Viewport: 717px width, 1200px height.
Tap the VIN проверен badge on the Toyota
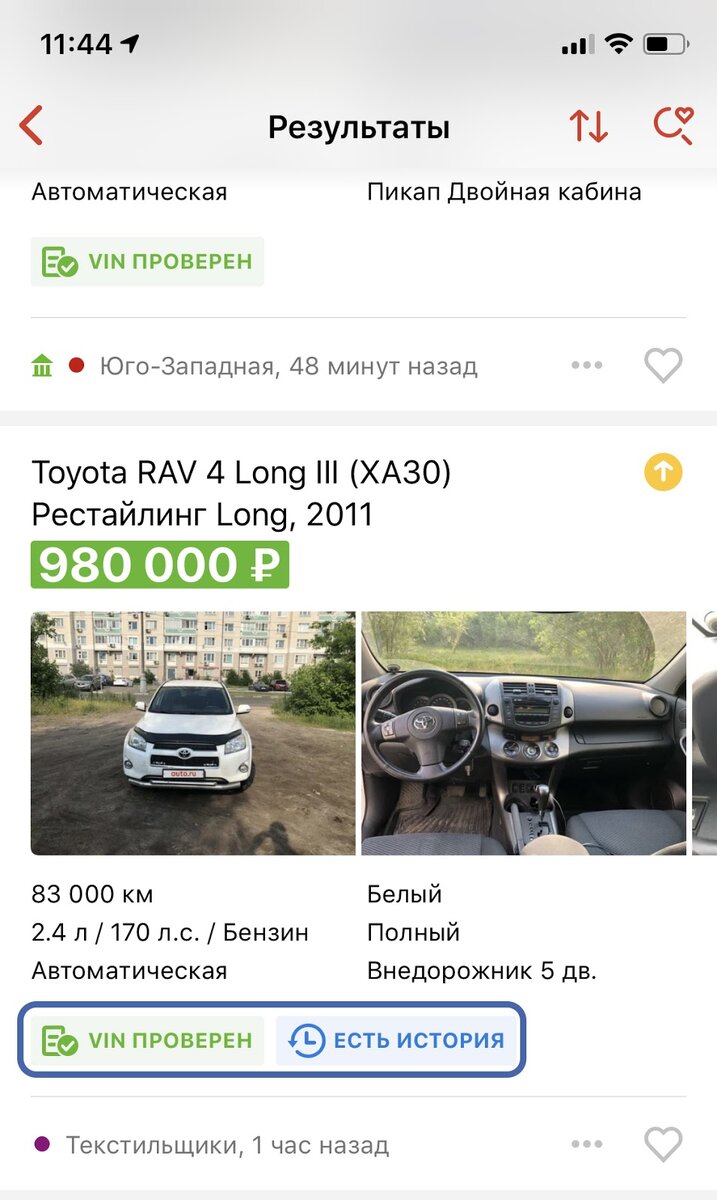pyautogui.click(x=147, y=1041)
